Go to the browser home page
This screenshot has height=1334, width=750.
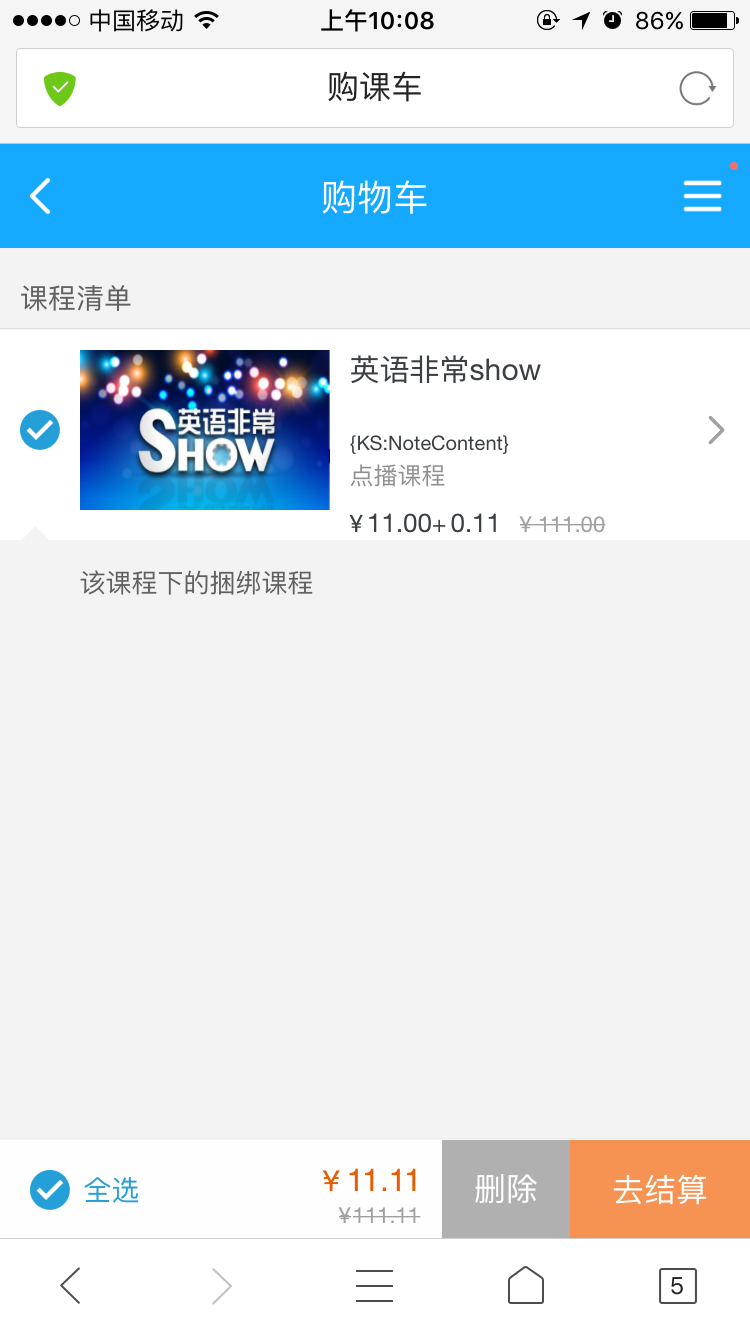click(x=526, y=1285)
